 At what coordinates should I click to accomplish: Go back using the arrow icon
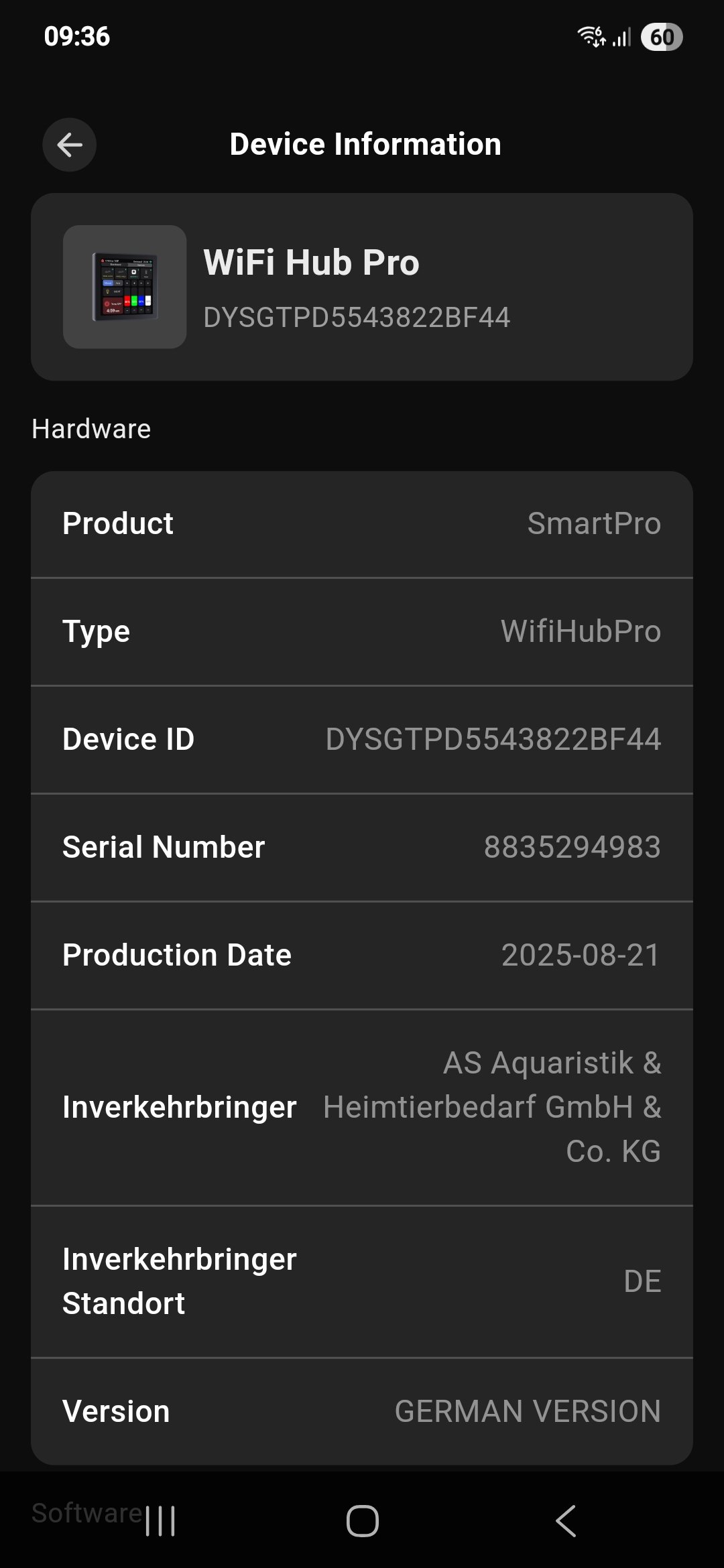click(x=70, y=145)
